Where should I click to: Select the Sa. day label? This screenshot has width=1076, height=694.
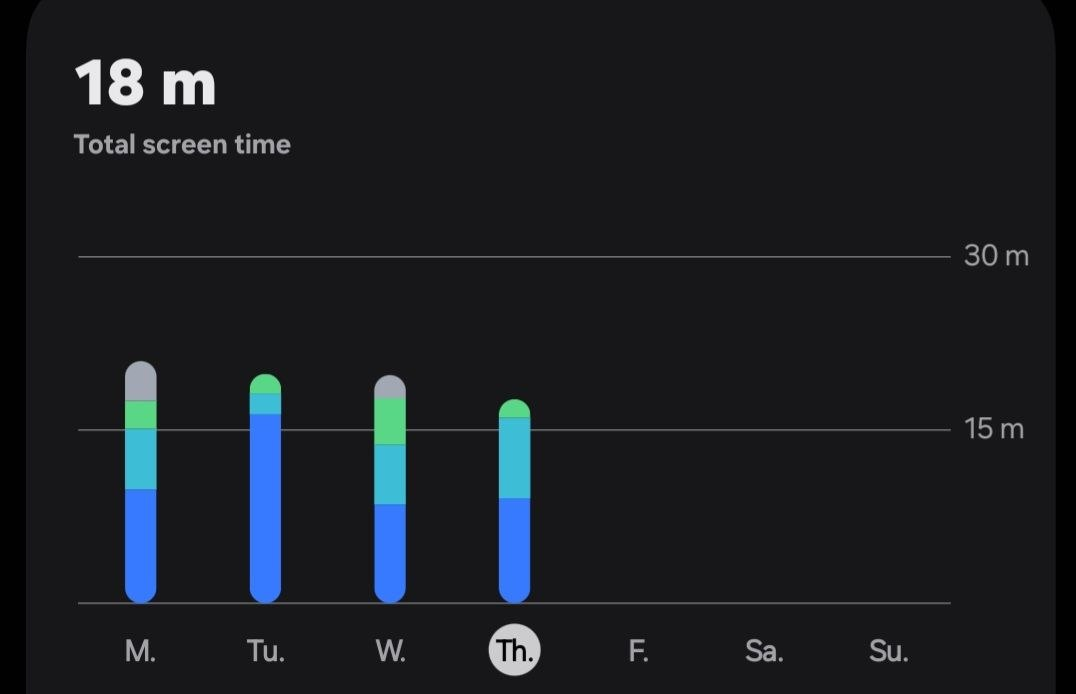764,650
